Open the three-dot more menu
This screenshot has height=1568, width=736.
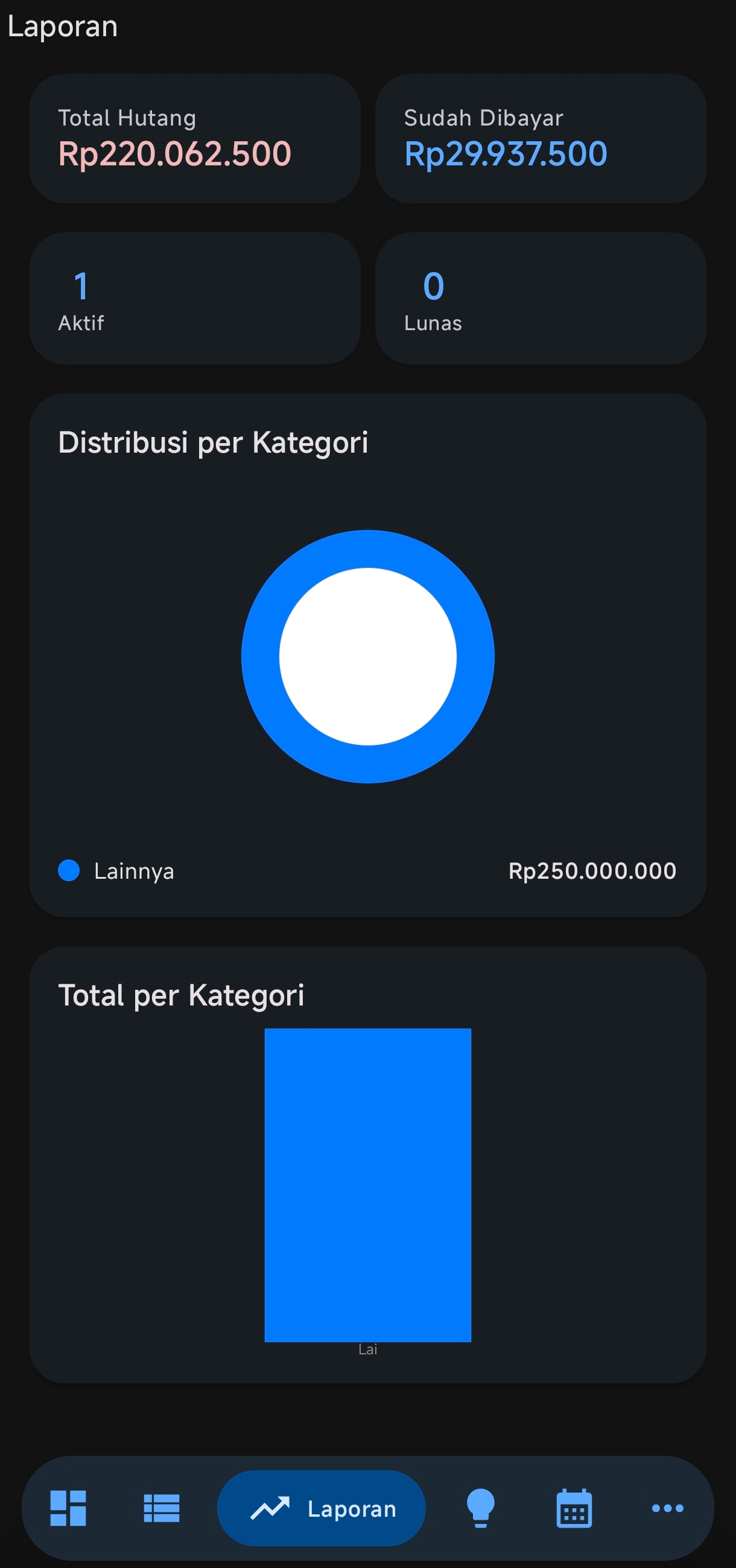tap(667, 1508)
